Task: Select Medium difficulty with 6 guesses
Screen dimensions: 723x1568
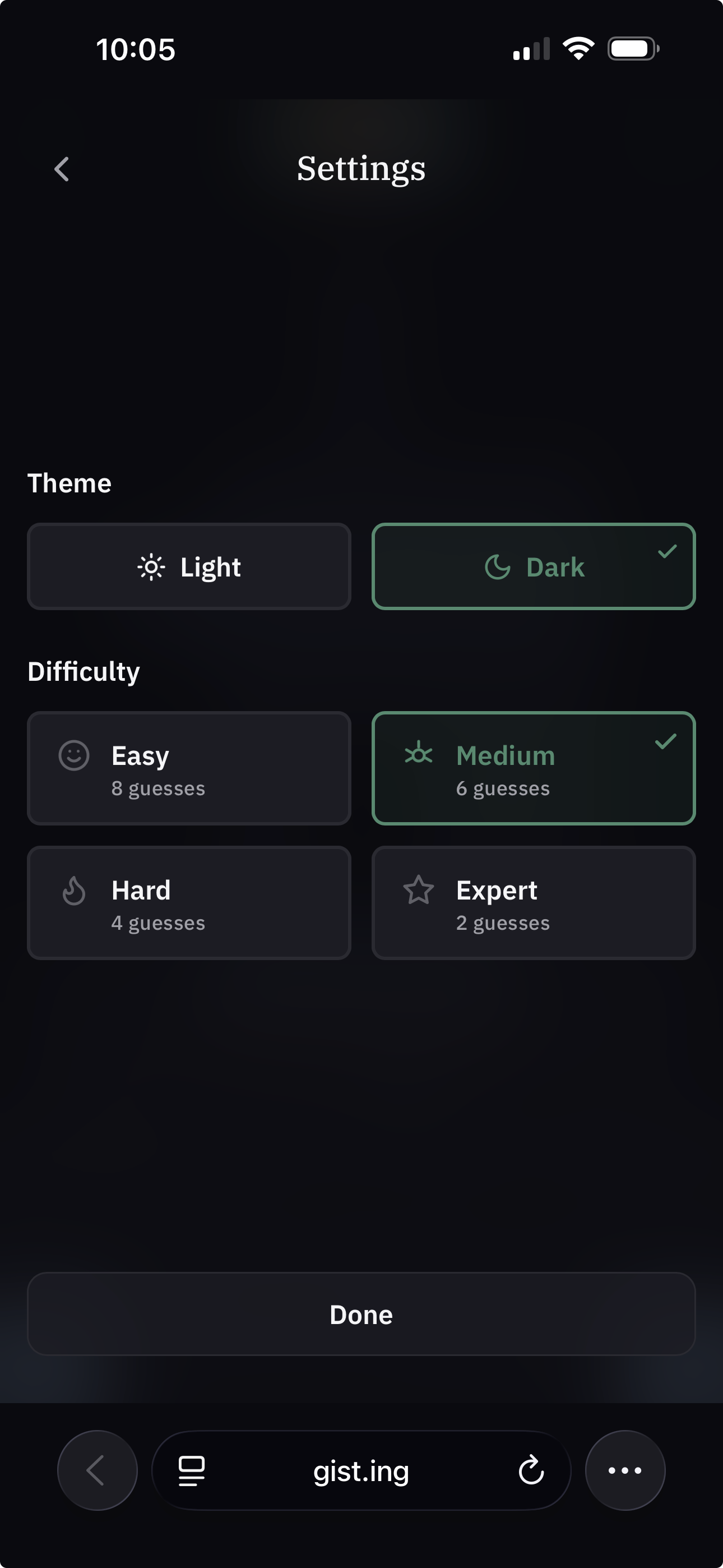Action: (533, 768)
